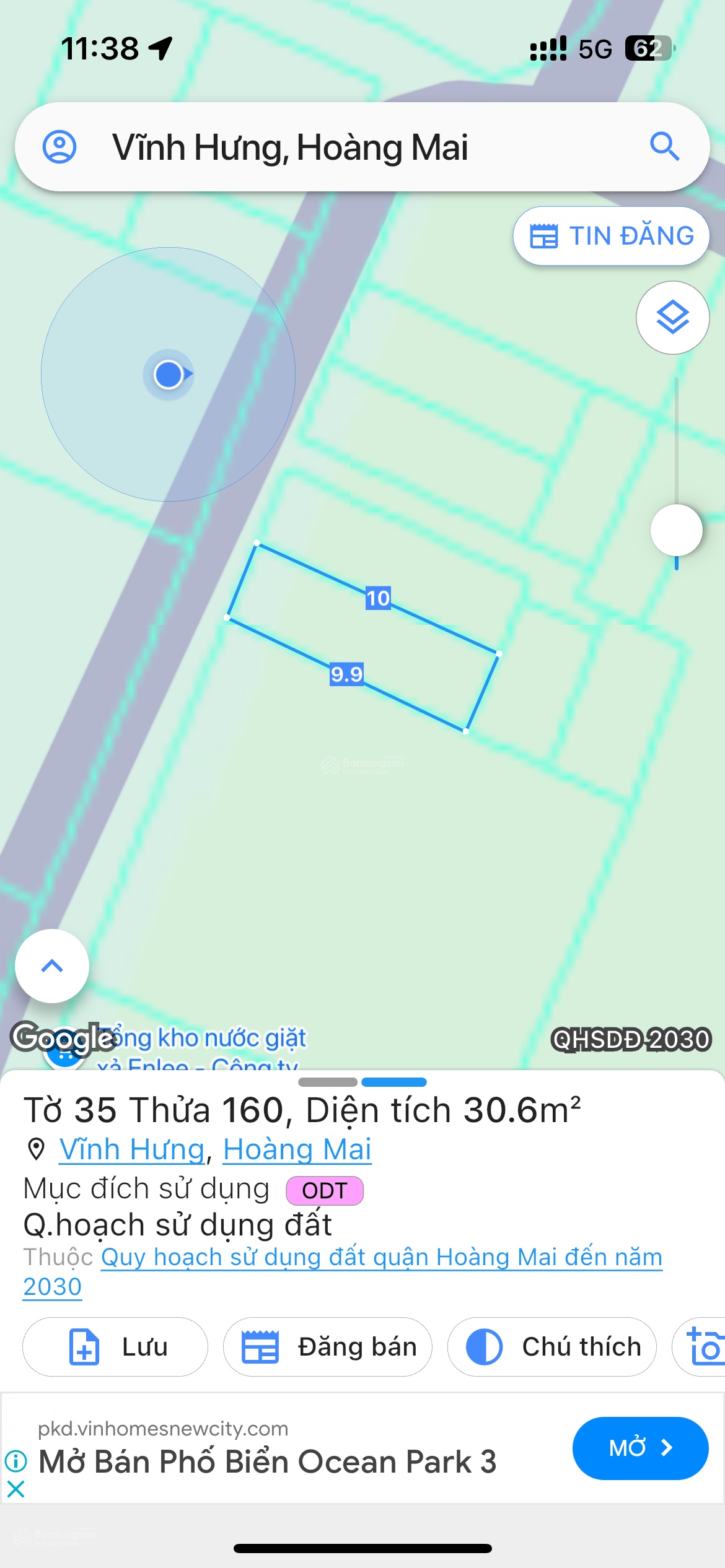
Task: Open the account profile icon
Action: click(x=59, y=147)
